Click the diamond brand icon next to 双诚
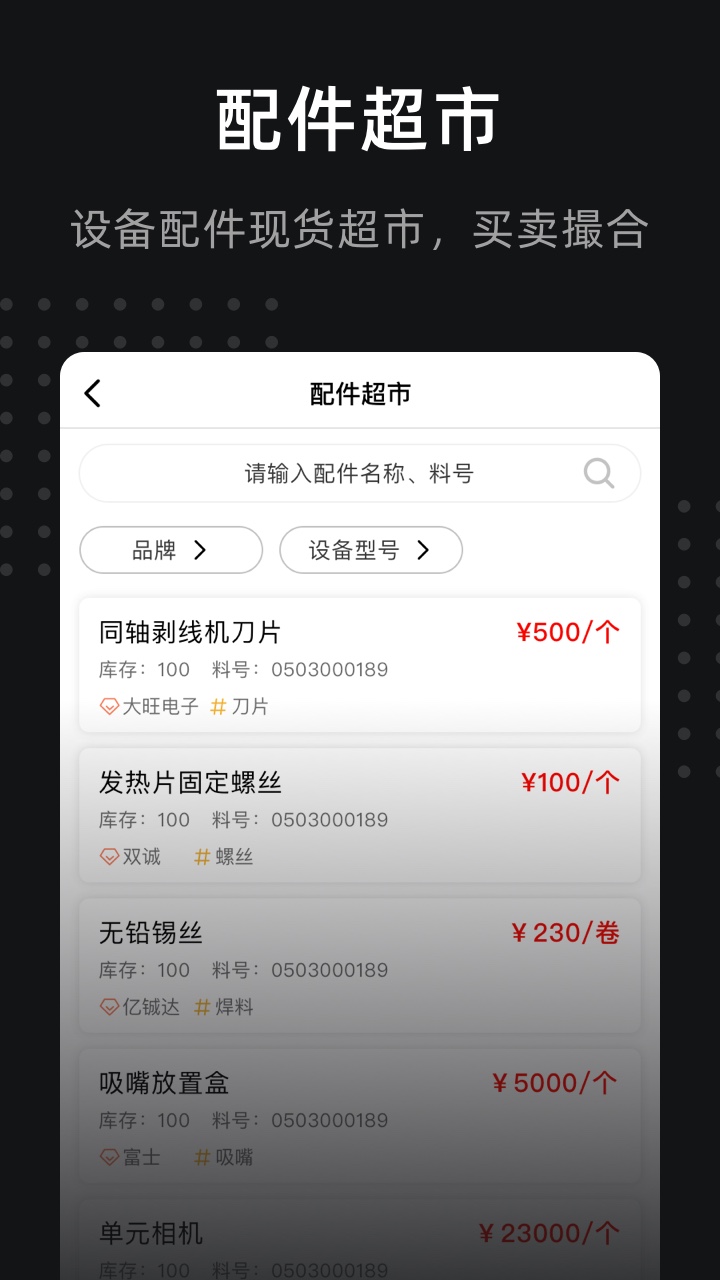This screenshot has height=1280, width=720. pyautogui.click(x=108, y=856)
